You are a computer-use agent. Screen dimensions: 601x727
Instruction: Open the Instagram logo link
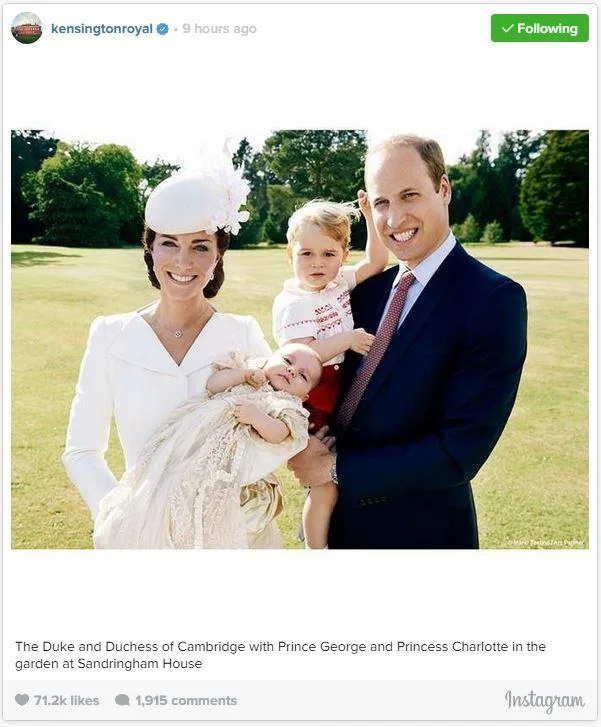[544, 700]
